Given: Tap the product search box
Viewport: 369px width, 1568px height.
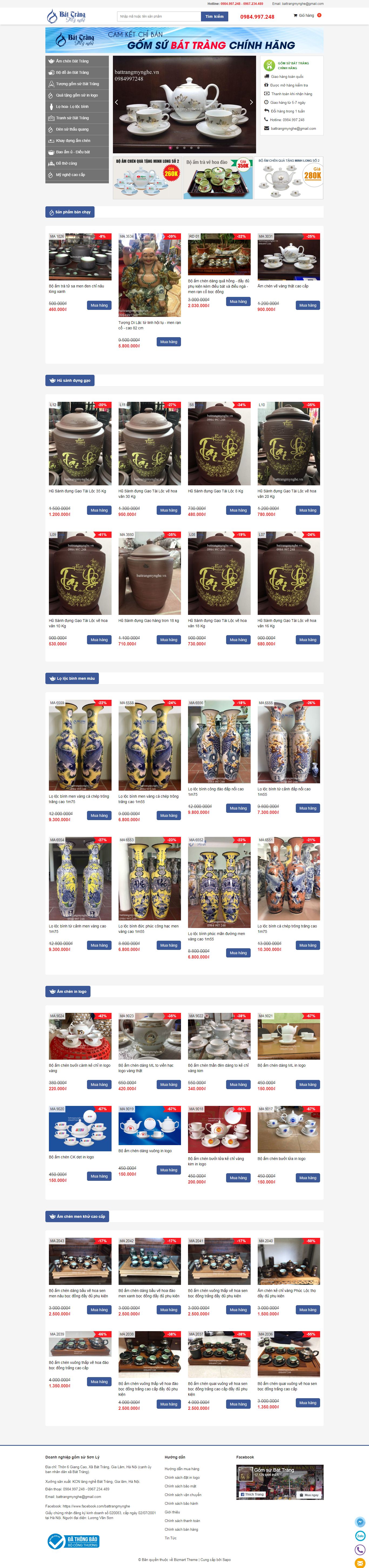Looking at the screenshot, I should [x=157, y=16].
